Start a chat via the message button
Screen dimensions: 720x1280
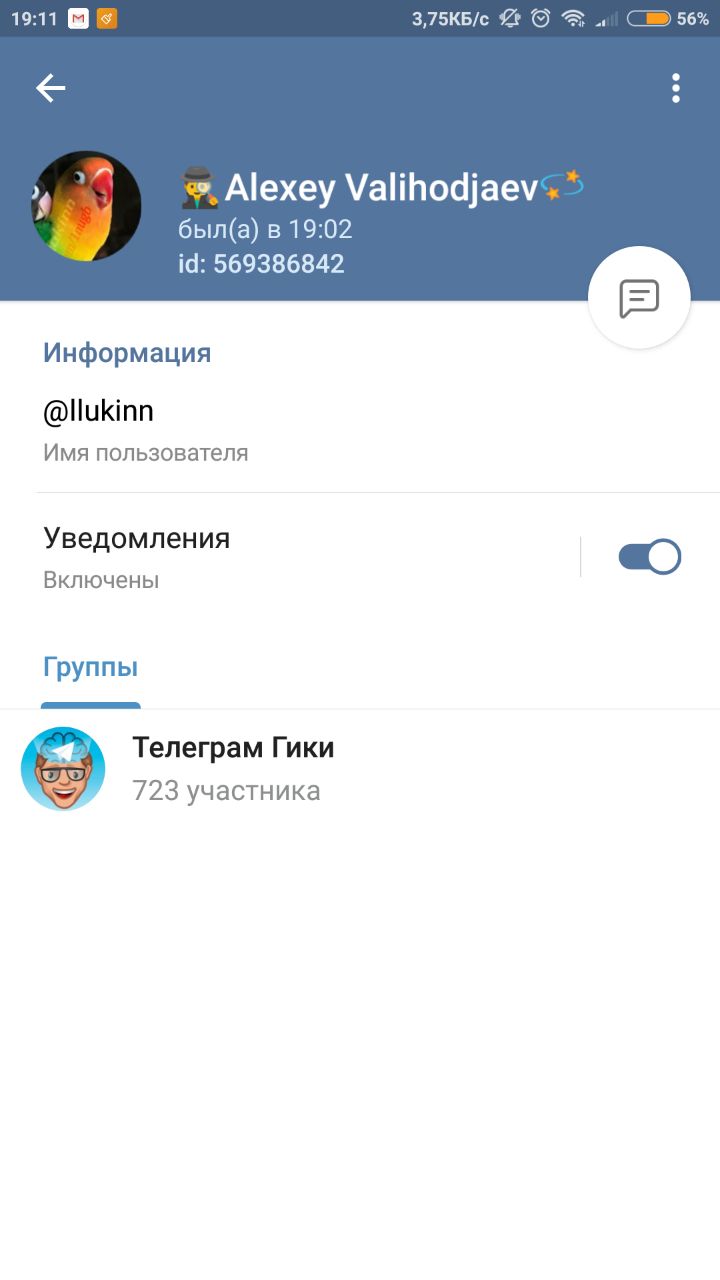coord(639,298)
